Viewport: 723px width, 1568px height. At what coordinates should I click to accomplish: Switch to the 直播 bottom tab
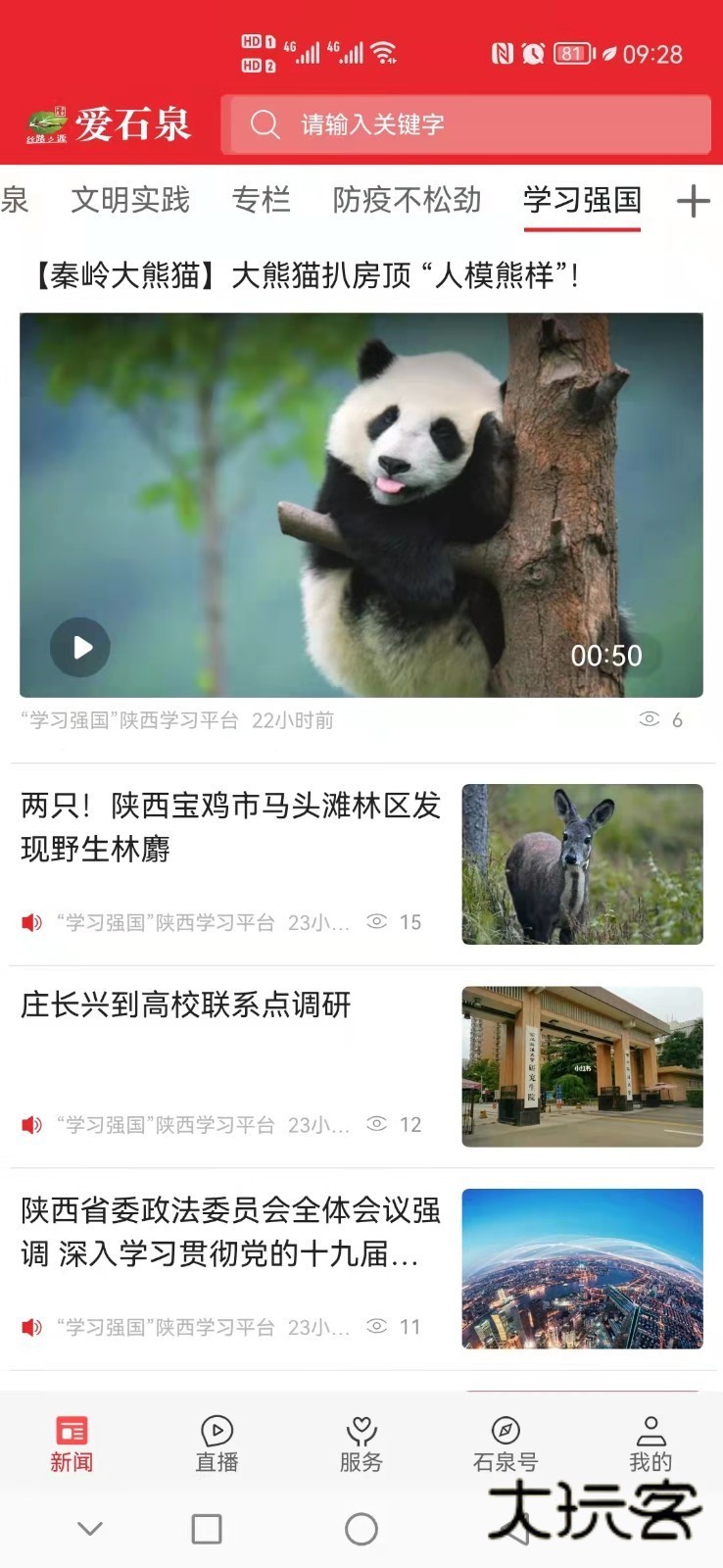(217, 1444)
